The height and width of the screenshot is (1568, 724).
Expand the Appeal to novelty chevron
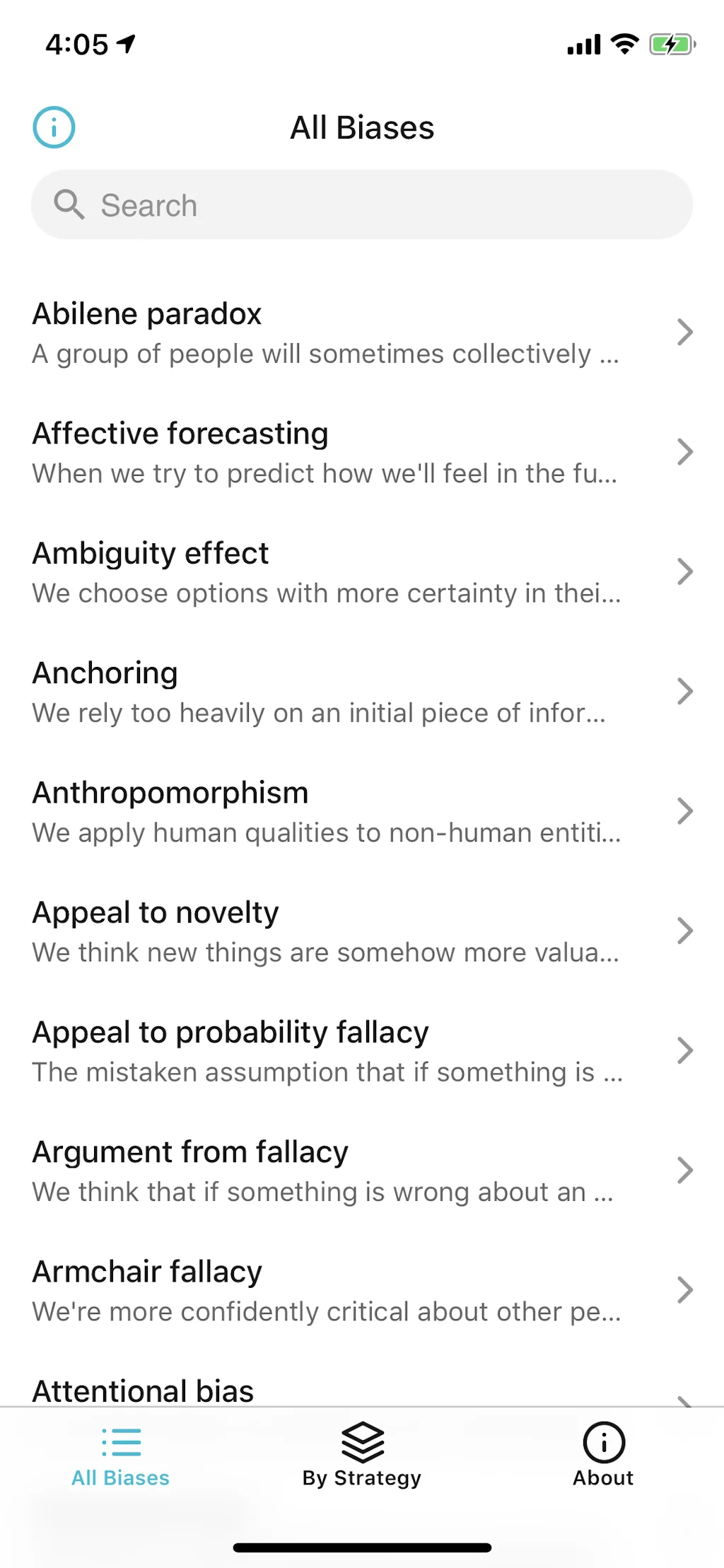pyautogui.click(x=684, y=931)
